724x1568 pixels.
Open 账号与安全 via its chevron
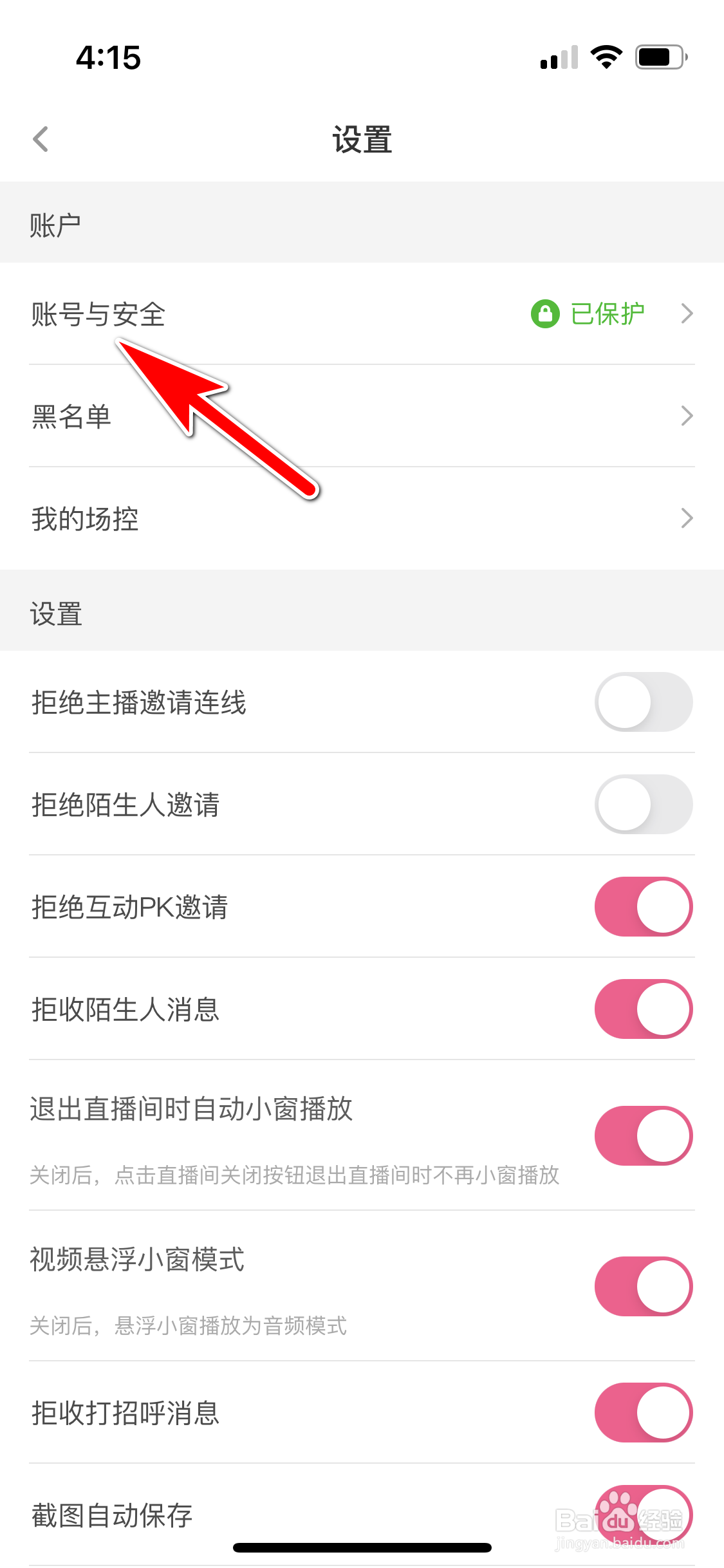click(x=687, y=313)
